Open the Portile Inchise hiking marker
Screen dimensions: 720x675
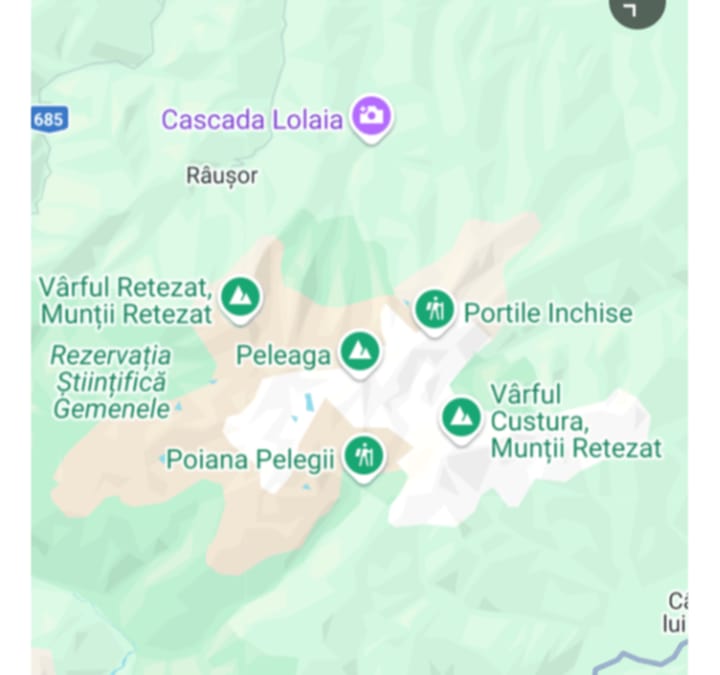pyautogui.click(x=434, y=309)
